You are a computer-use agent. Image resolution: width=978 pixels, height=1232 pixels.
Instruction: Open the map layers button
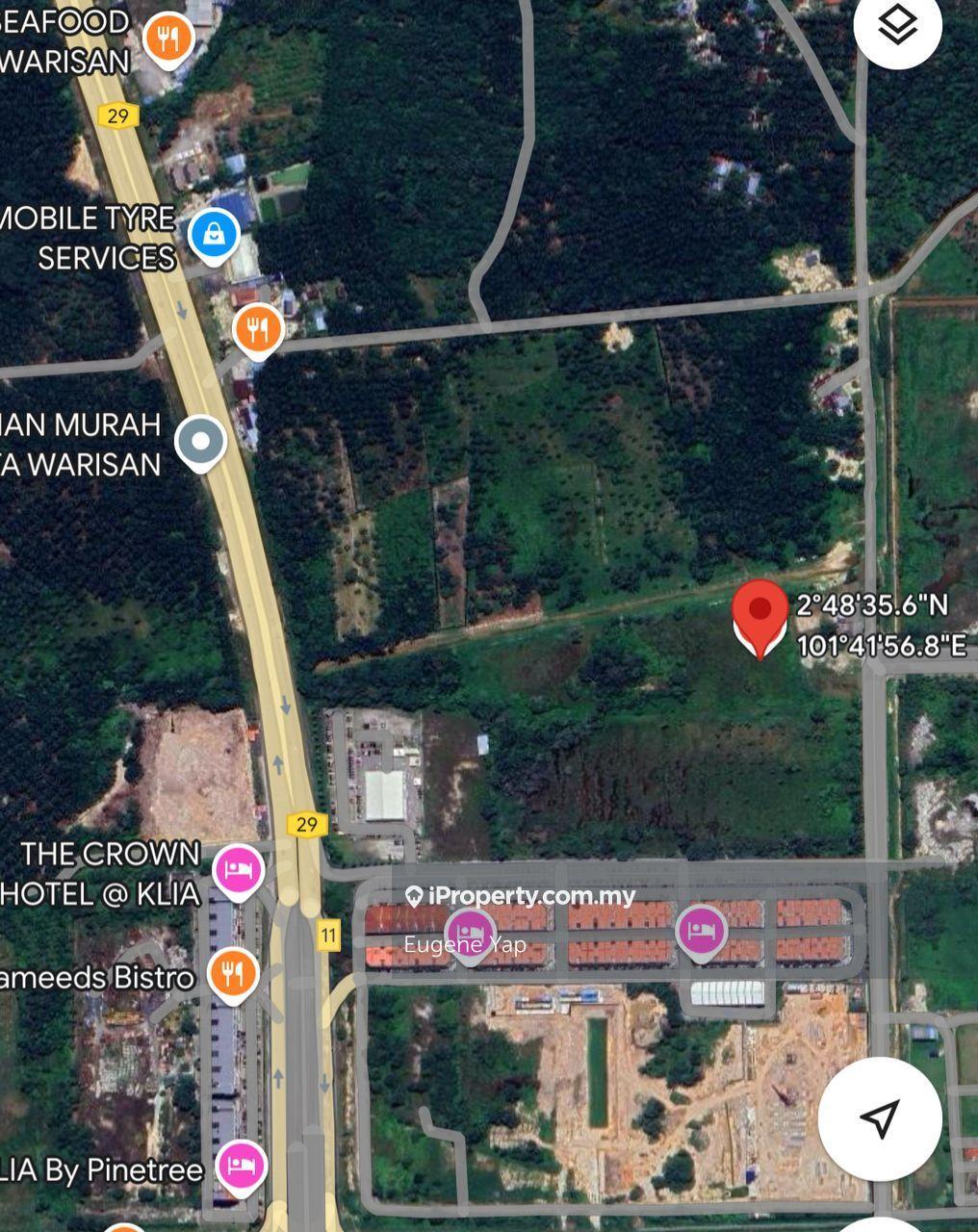[897, 27]
